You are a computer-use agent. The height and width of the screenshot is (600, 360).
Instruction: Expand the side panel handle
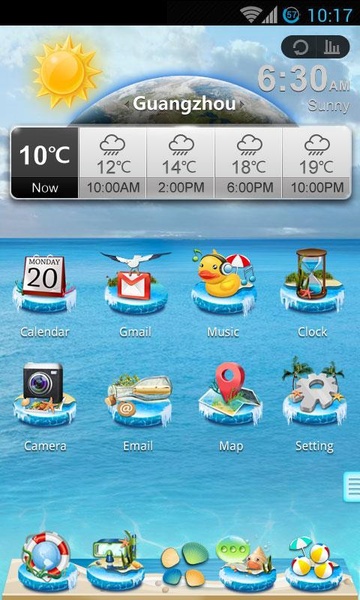352,486
